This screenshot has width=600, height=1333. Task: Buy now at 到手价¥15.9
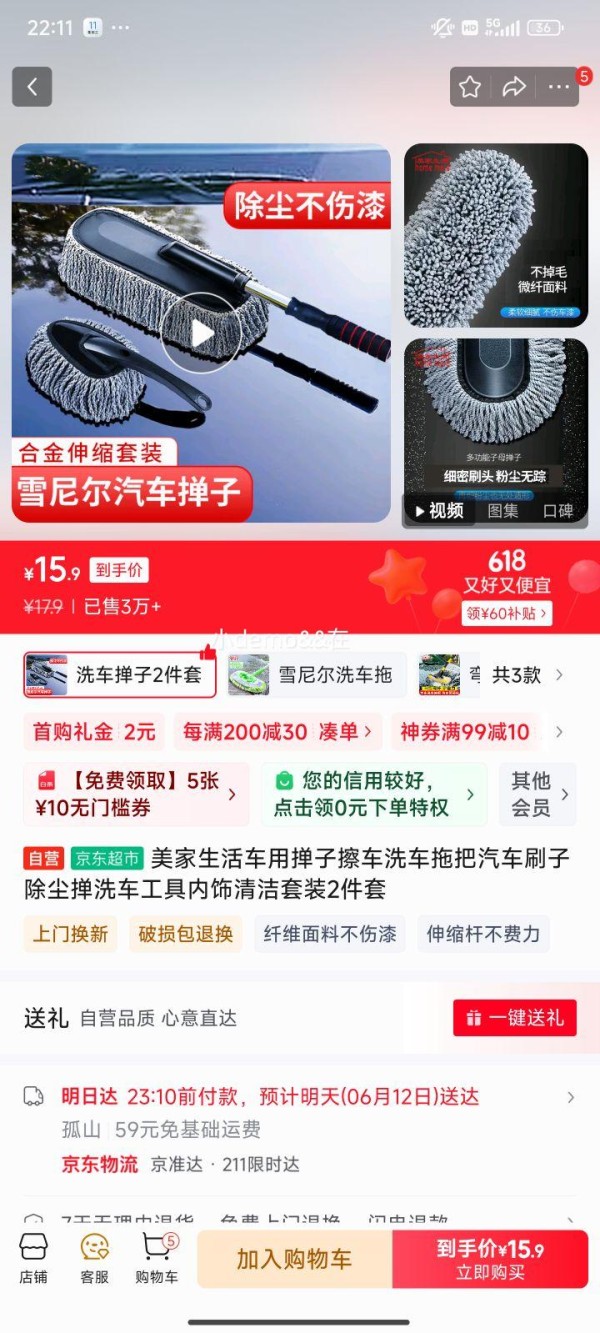tap(490, 1259)
